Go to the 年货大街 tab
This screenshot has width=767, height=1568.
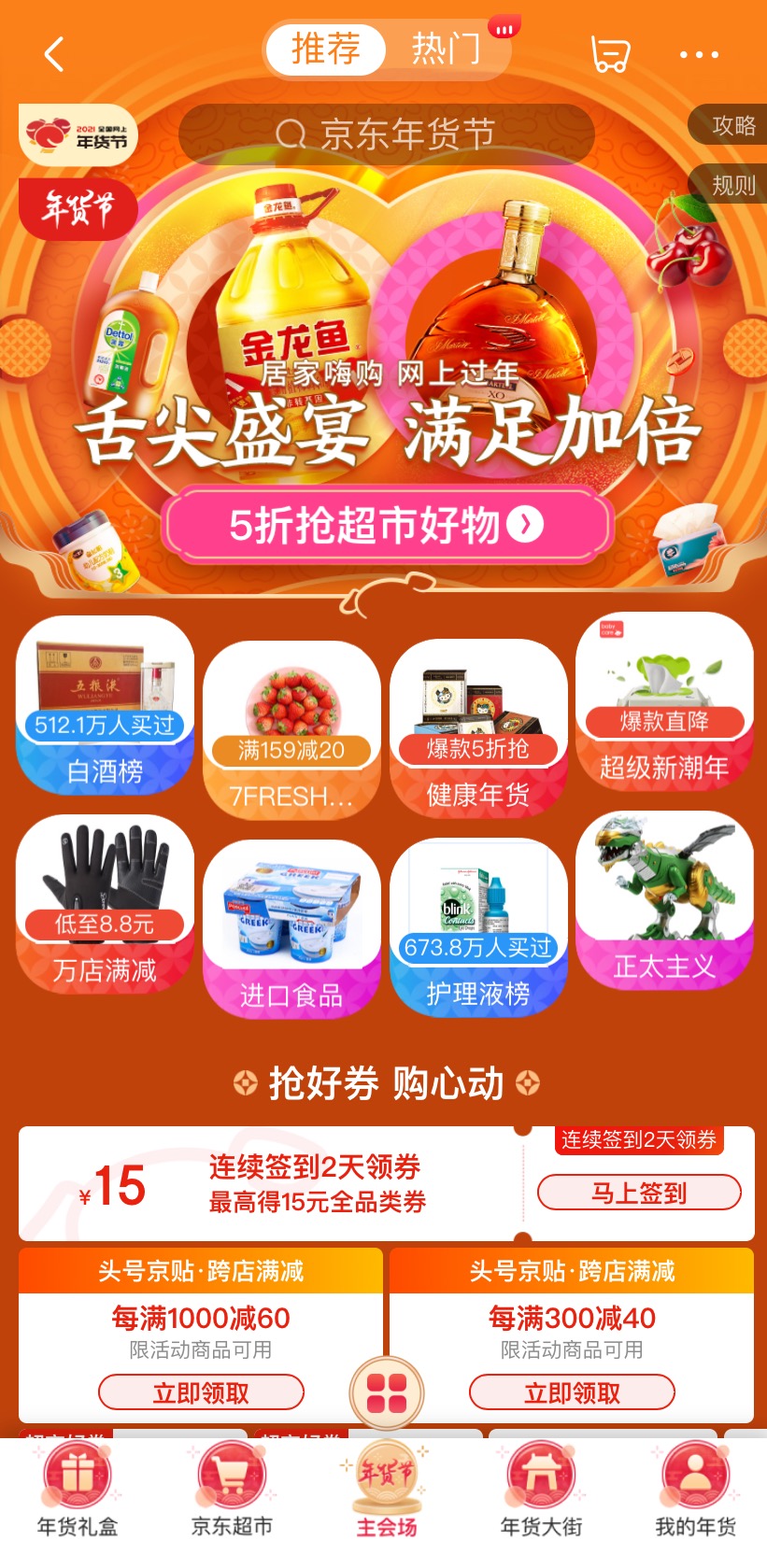541,1491
